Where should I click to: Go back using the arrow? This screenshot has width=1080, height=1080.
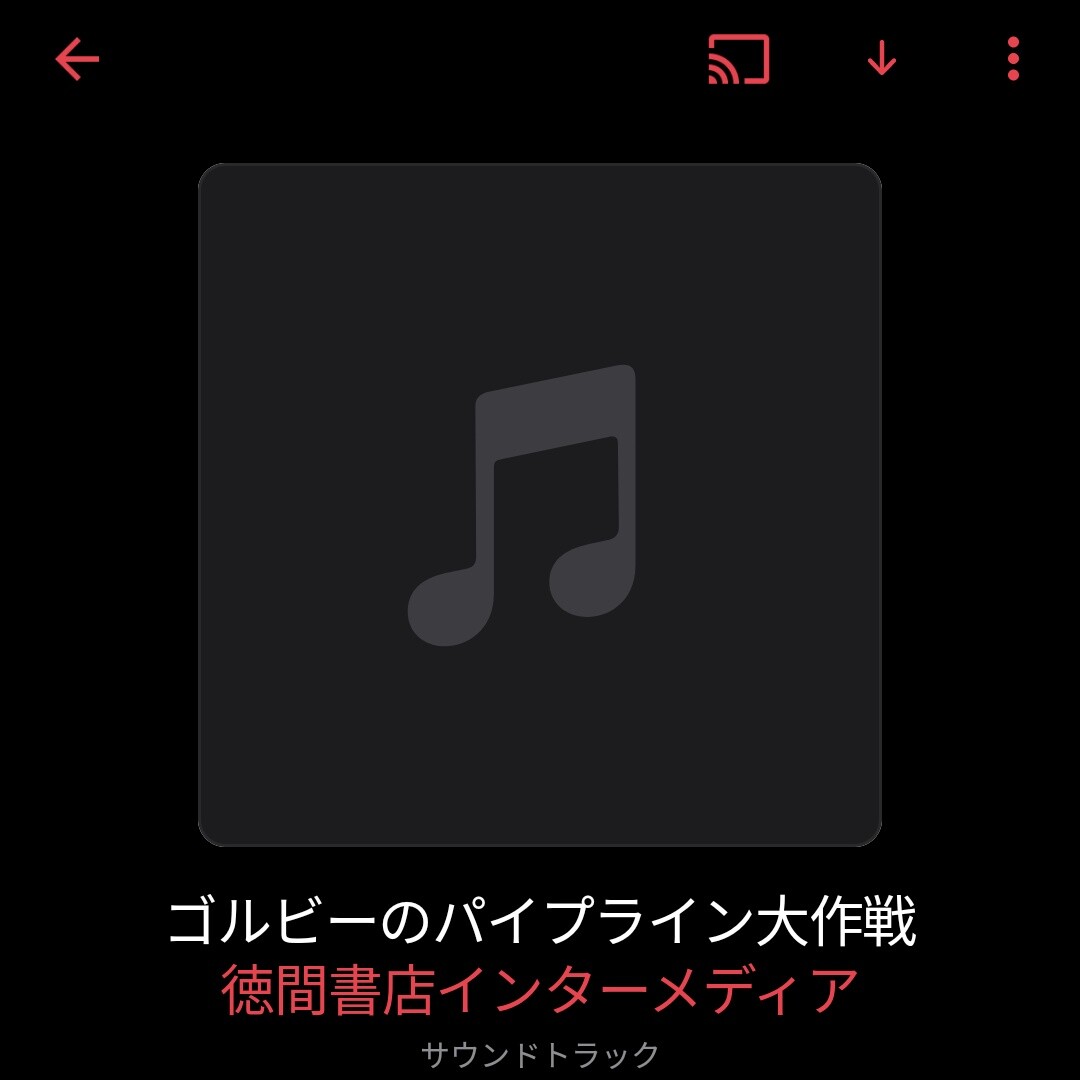tap(77, 60)
